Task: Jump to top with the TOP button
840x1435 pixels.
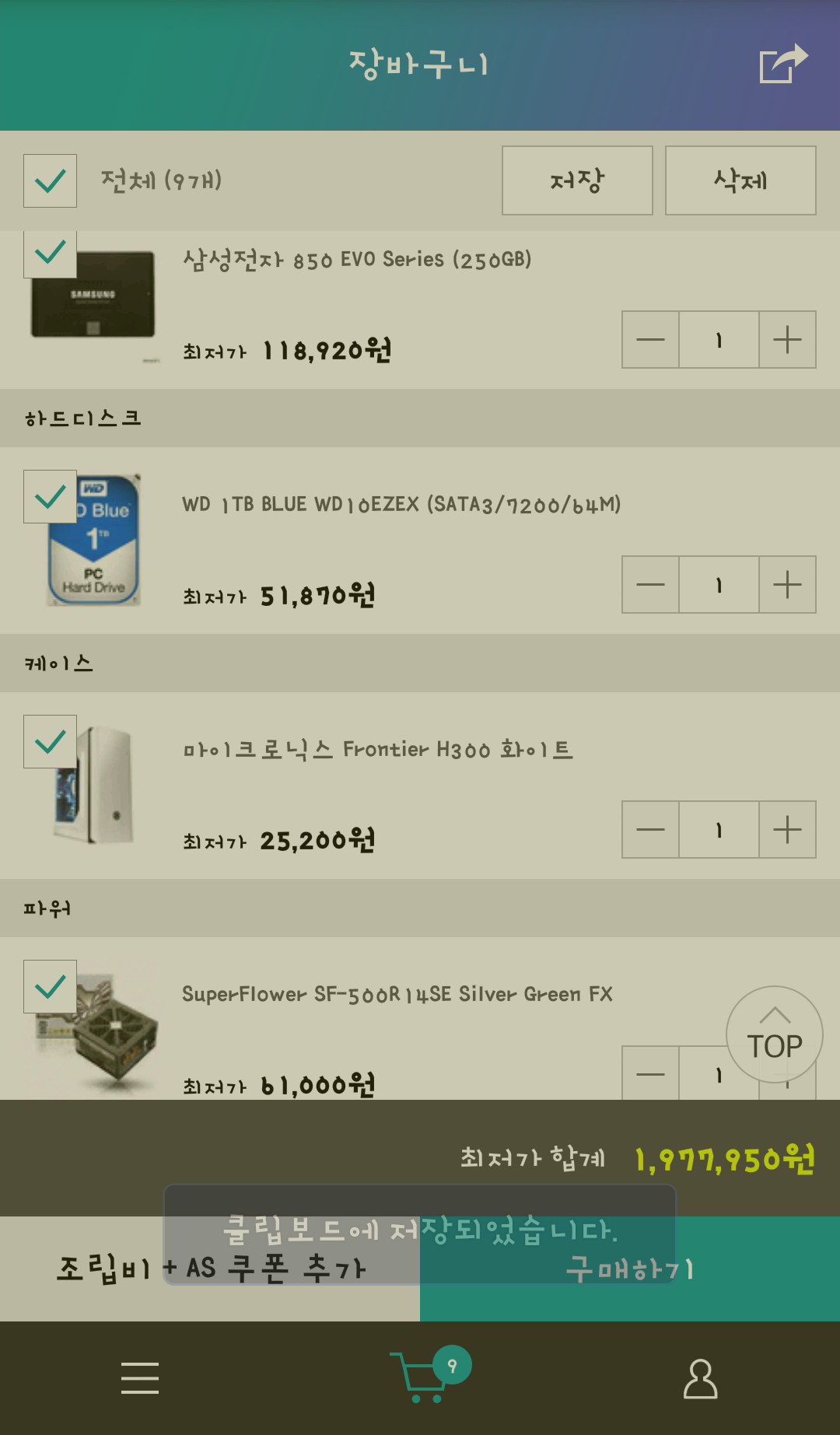Action: click(x=775, y=1034)
